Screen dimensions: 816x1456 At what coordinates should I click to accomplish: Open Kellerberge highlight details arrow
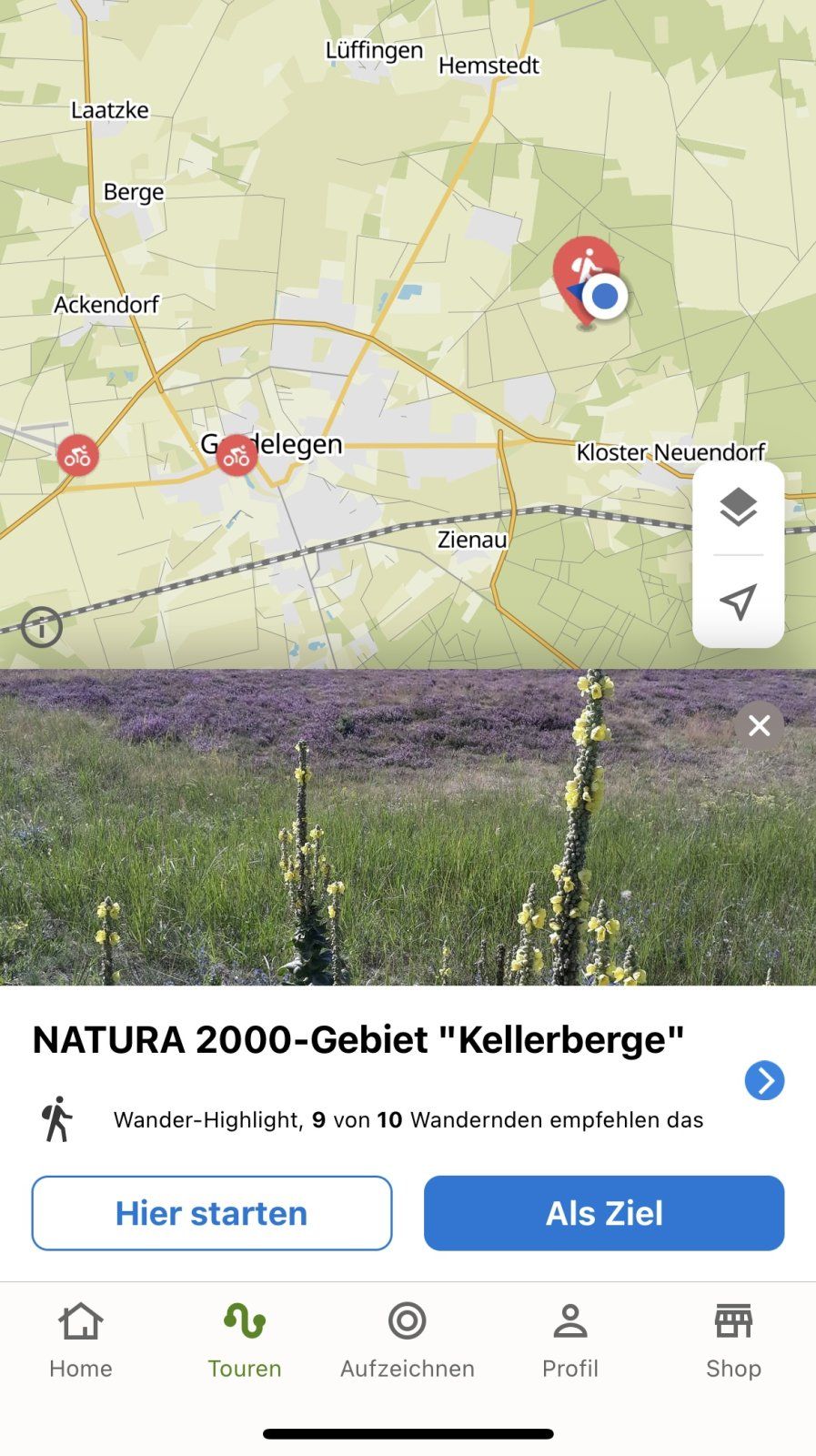click(x=764, y=1080)
